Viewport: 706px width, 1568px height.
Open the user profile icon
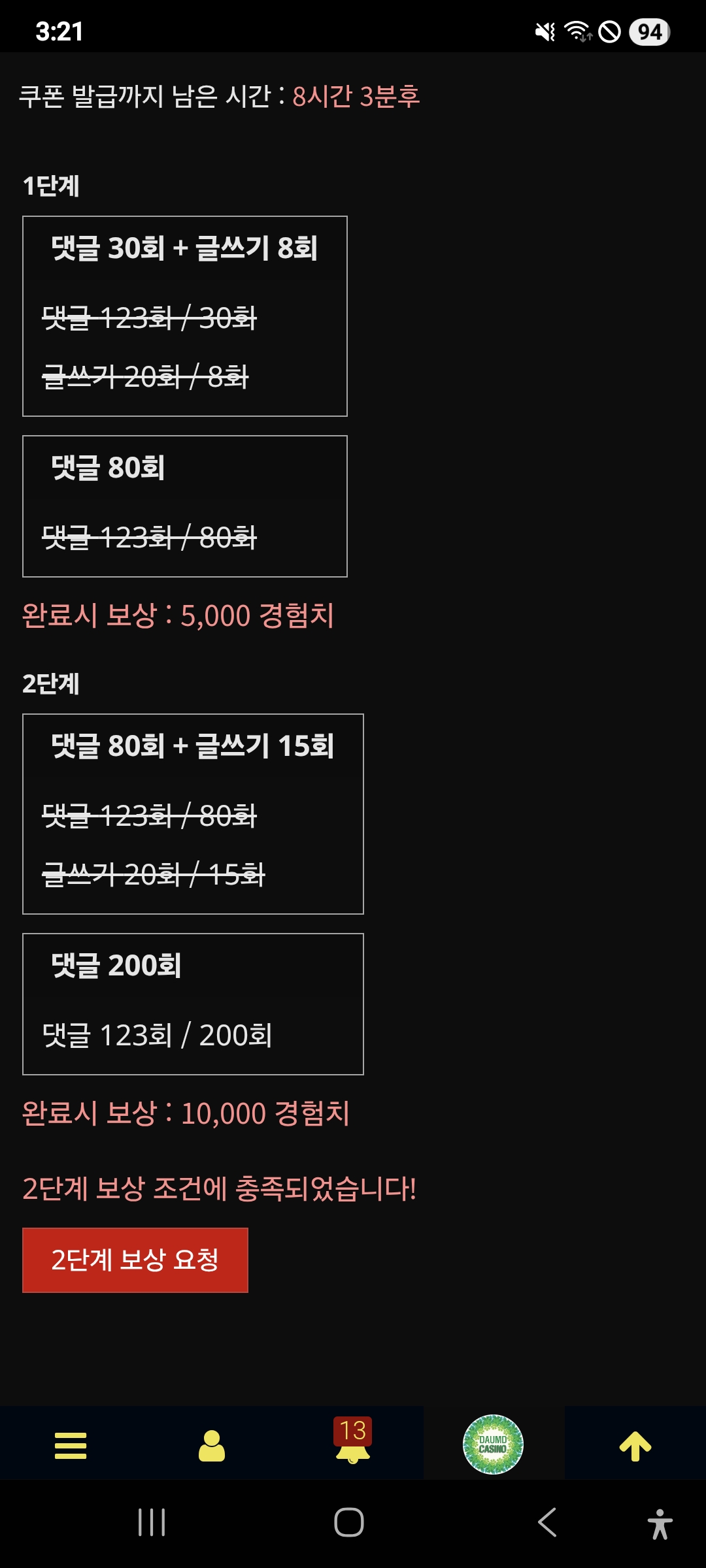tap(212, 1445)
